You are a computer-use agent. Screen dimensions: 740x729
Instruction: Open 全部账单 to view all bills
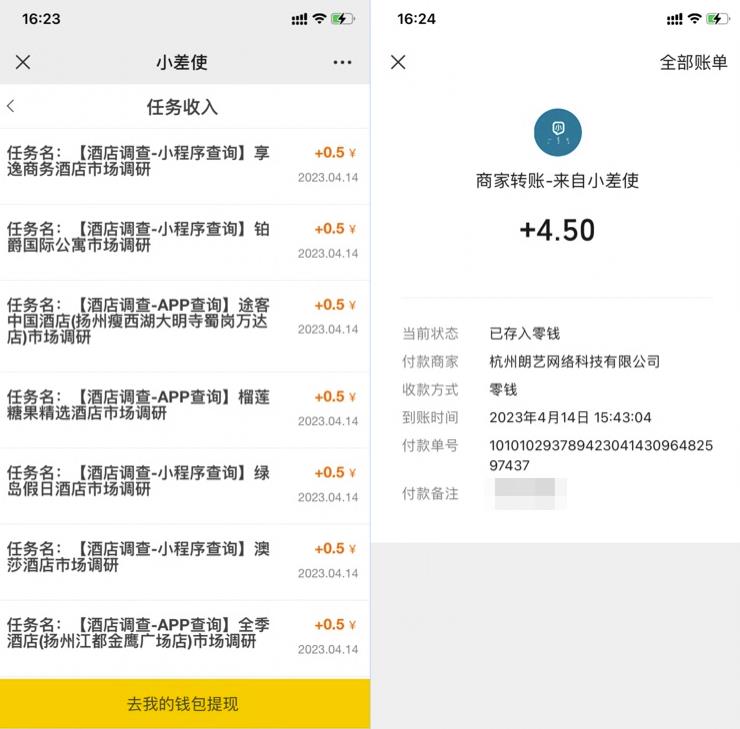point(693,62)
